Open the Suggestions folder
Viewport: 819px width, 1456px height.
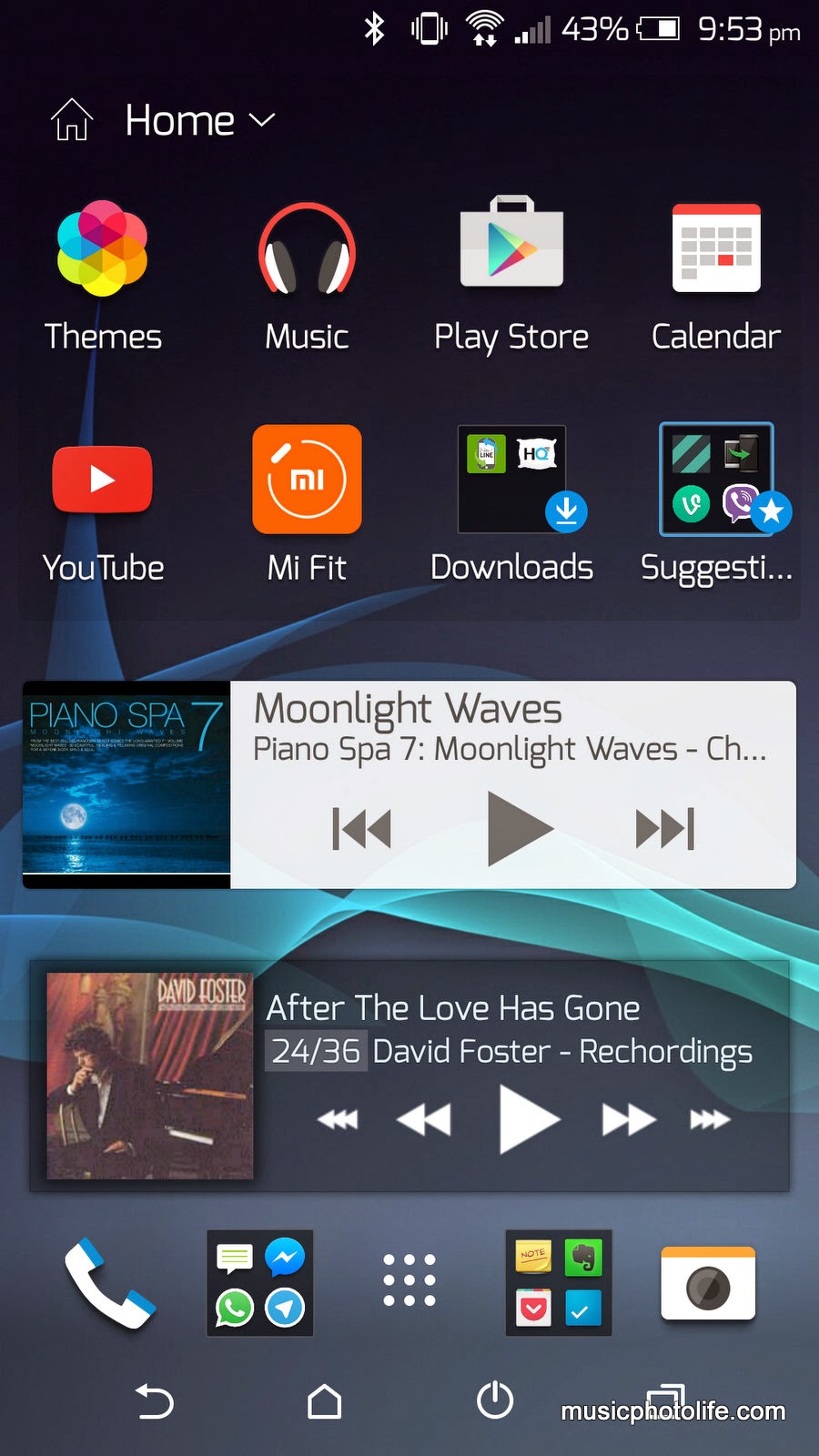coord(718,480)
